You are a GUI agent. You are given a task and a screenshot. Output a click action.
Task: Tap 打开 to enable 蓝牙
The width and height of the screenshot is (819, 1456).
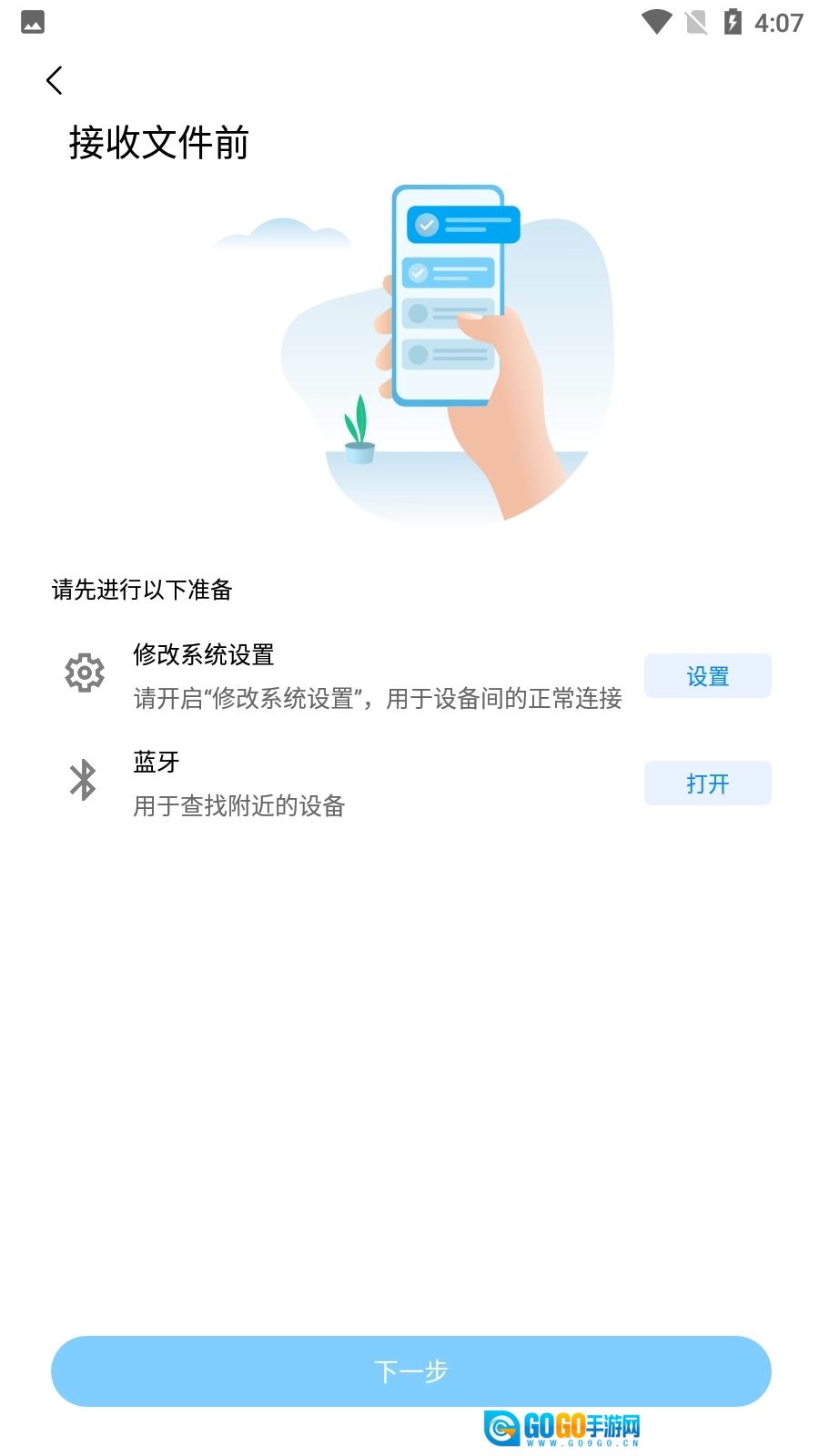[707, 784]
